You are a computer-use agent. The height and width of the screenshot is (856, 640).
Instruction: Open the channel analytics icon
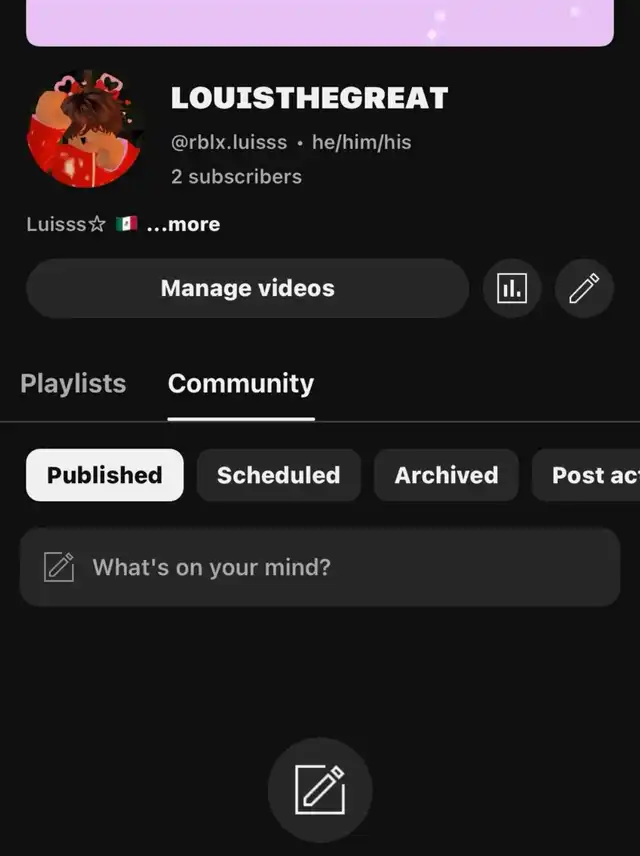point(512,289)
